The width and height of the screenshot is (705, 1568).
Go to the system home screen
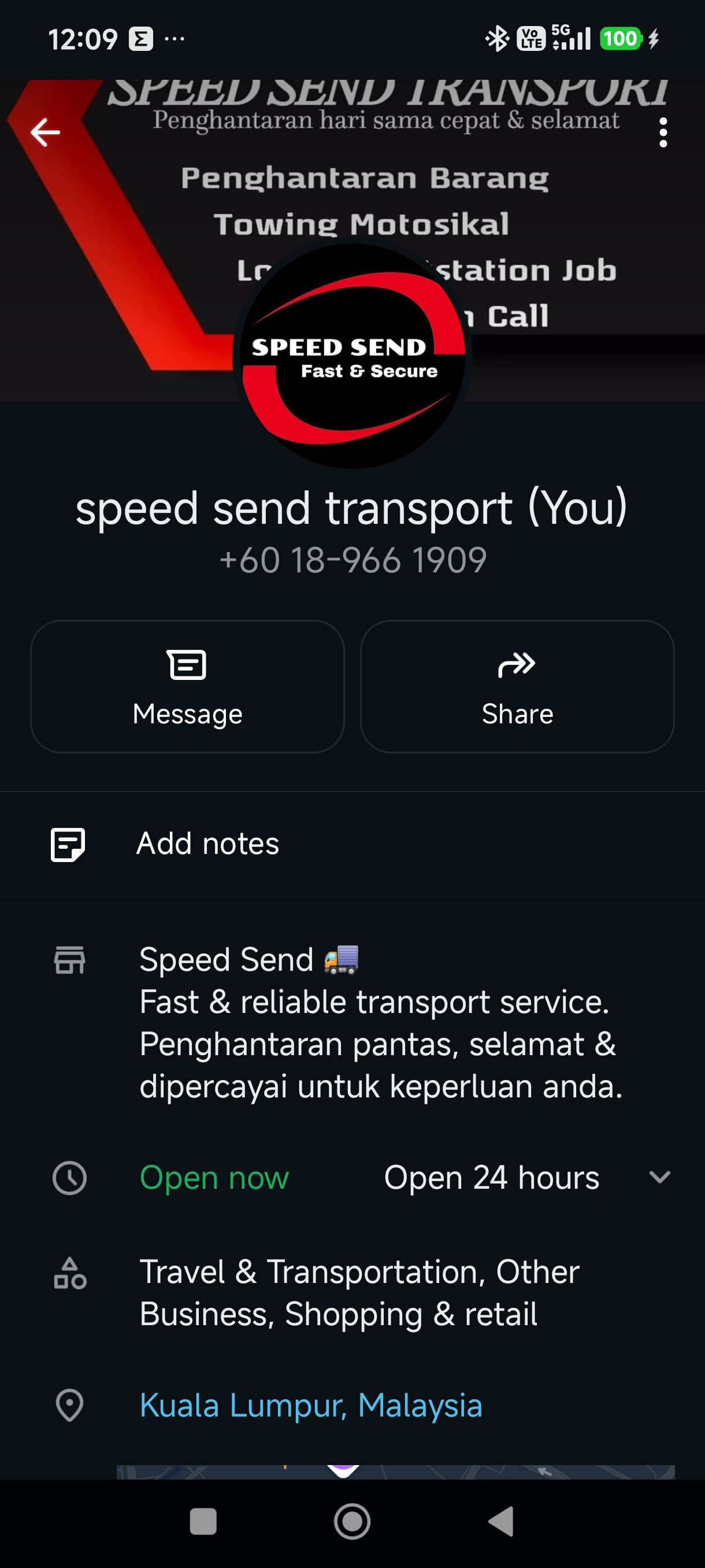pyautogui.click(x=352, y=1522)
